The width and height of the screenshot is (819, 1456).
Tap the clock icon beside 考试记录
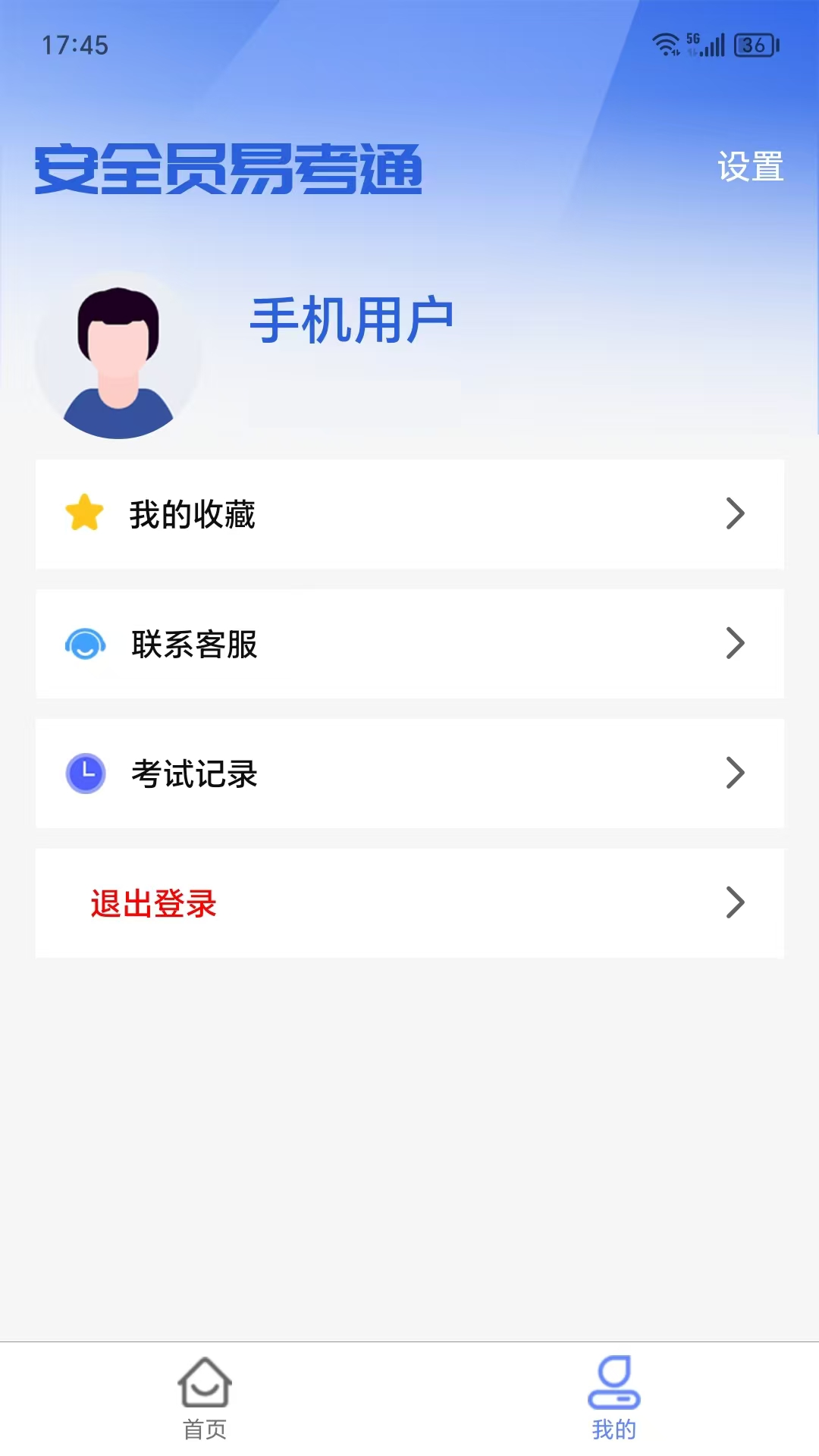pyautogui.click(x=85, y=772)
